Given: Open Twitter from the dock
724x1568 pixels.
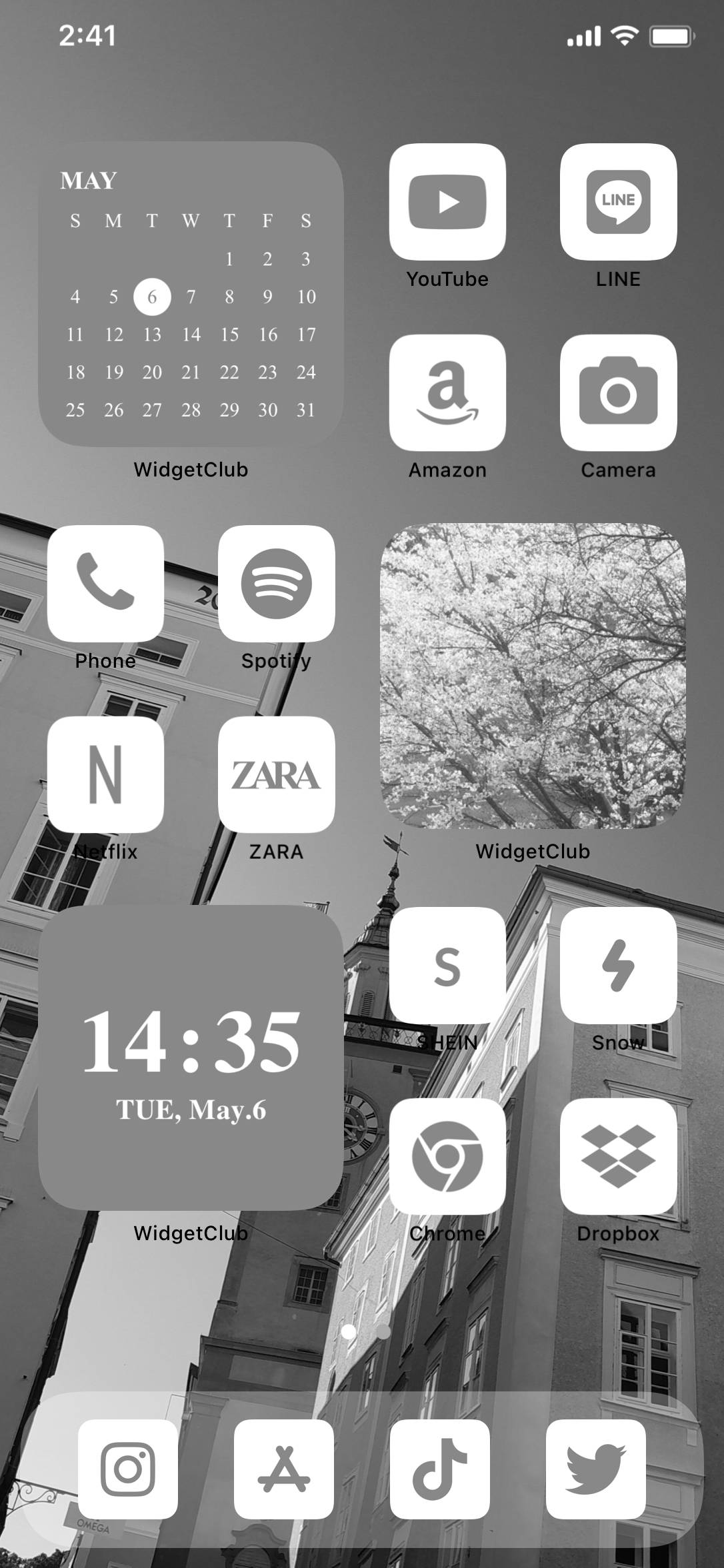Looking at the screenshot, I should point(596,1469).
